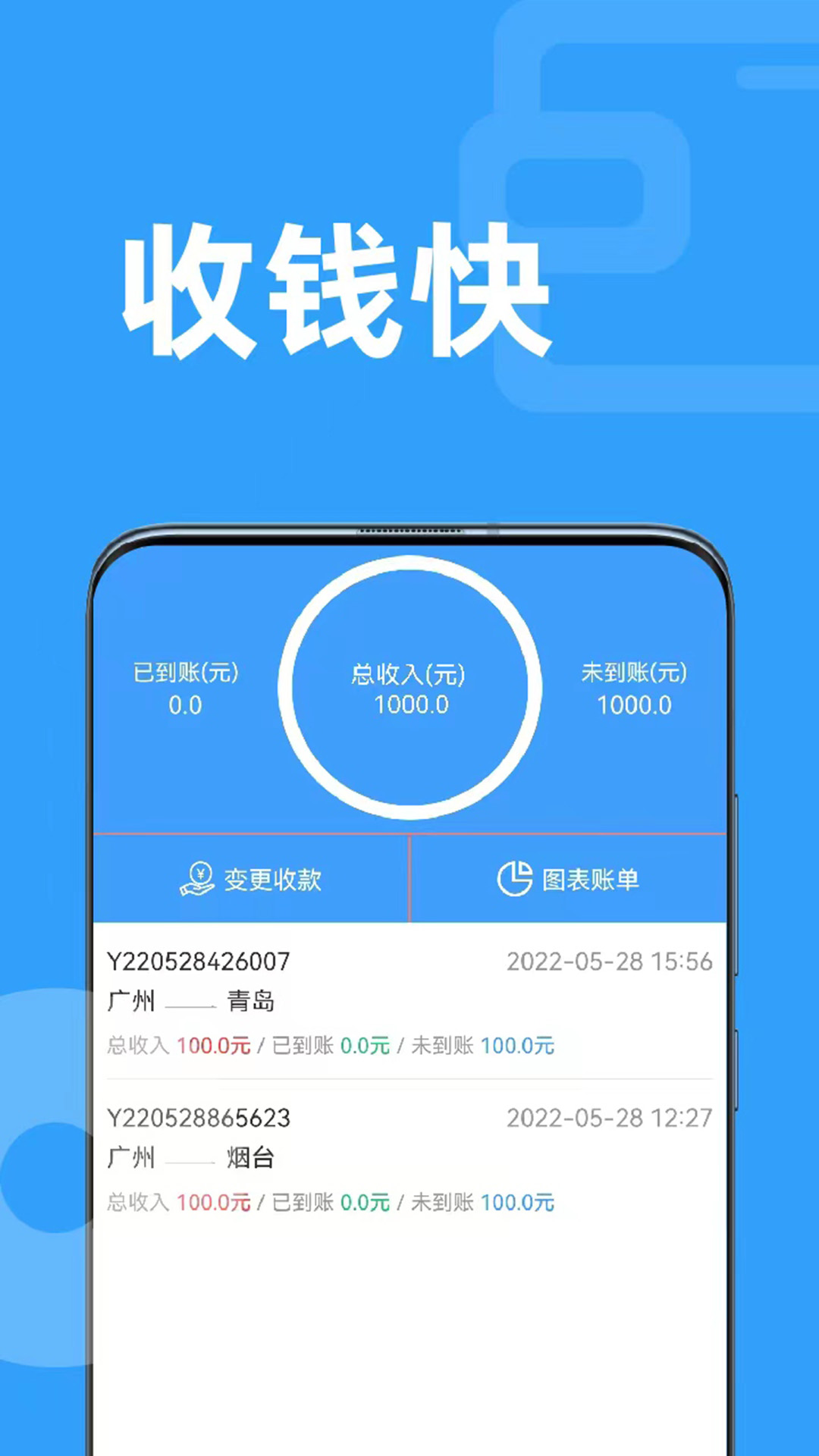Toggle the 广州 to 青岛 route row
The height and width of the screenshot is (1456, 819).
(193, 1001)
